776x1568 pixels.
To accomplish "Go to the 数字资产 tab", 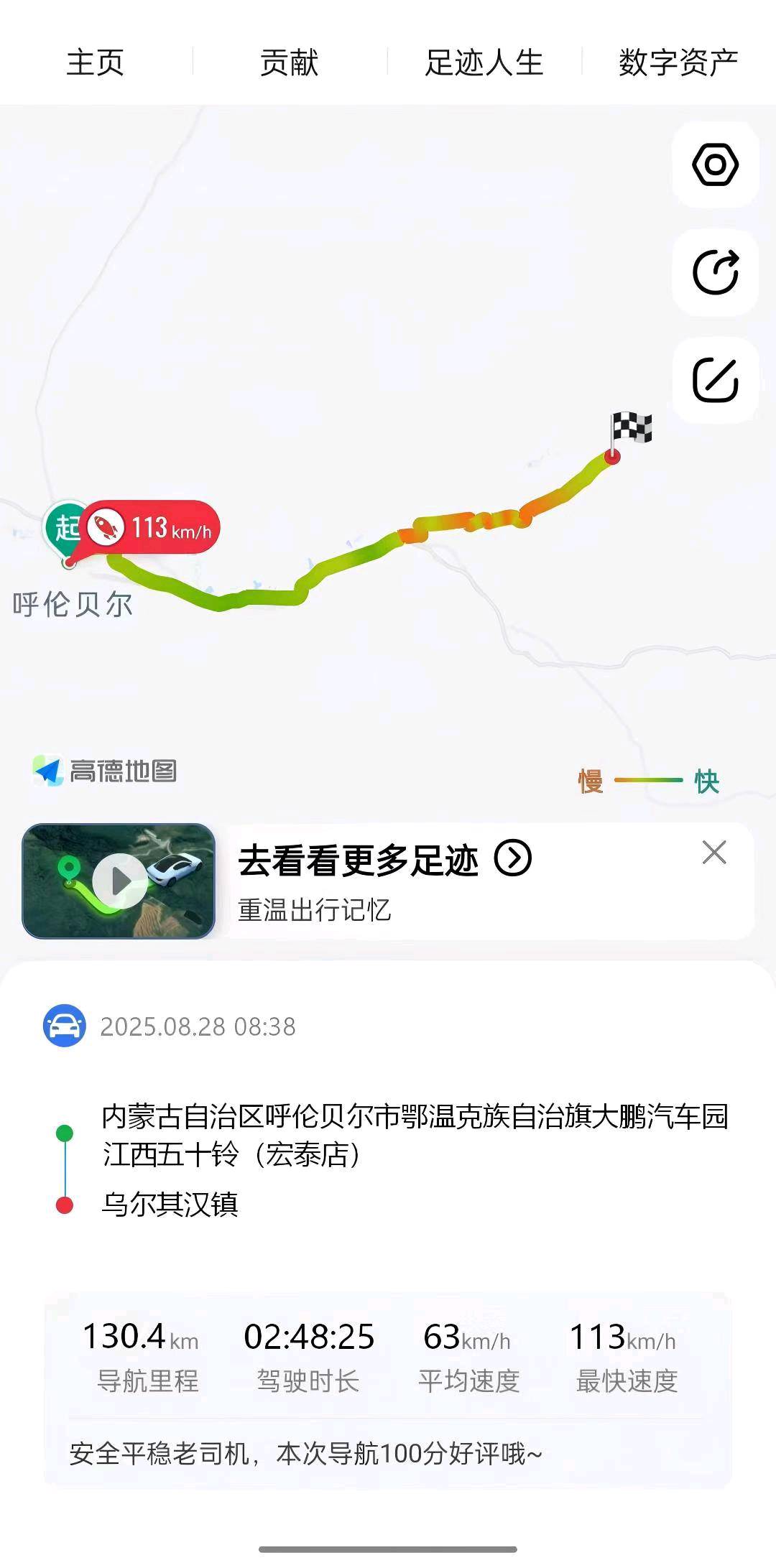I will pyautogui.click(x=678, y=62).
